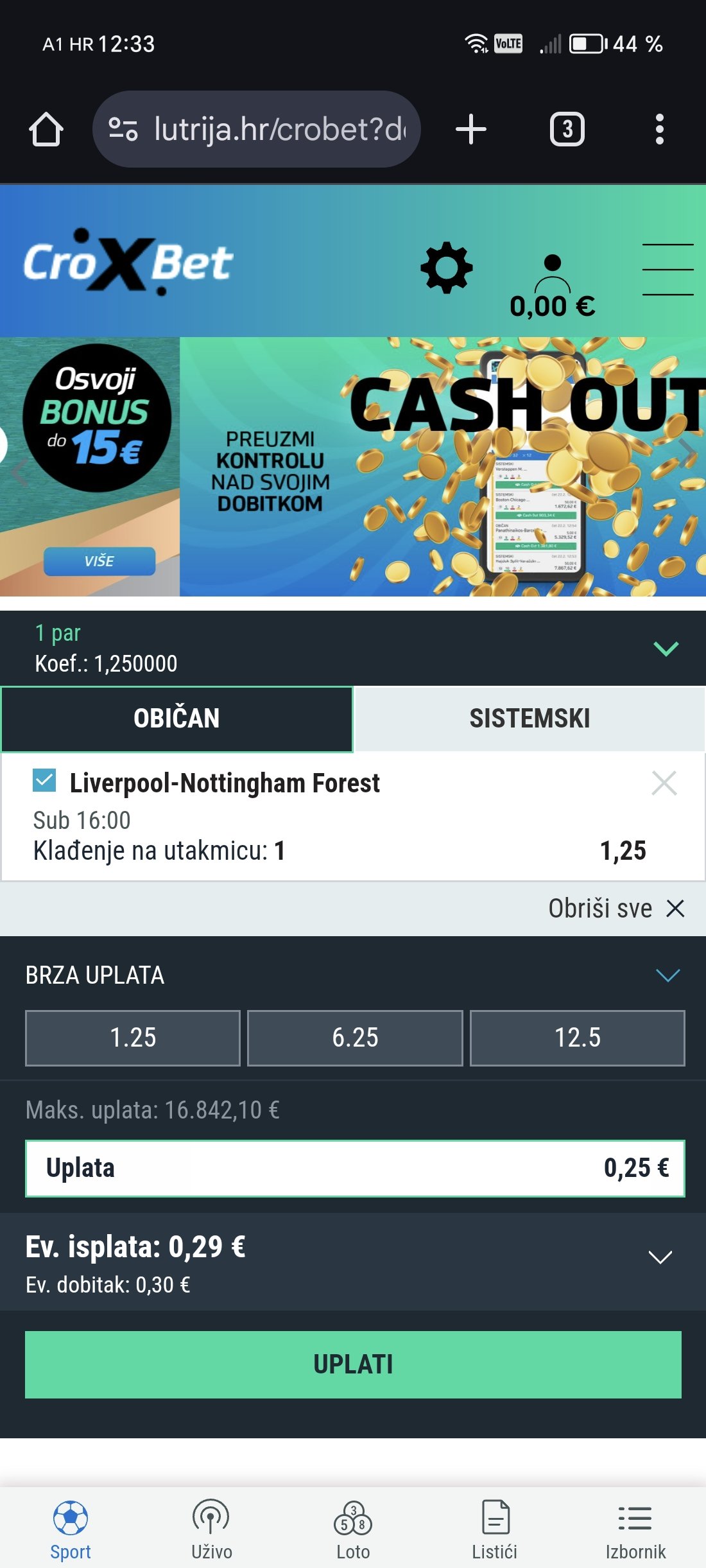Choose quick stake 6.25
The width and height of the screenshot is (706, 1568).
pyautogui.click(x=355, y=1038)
